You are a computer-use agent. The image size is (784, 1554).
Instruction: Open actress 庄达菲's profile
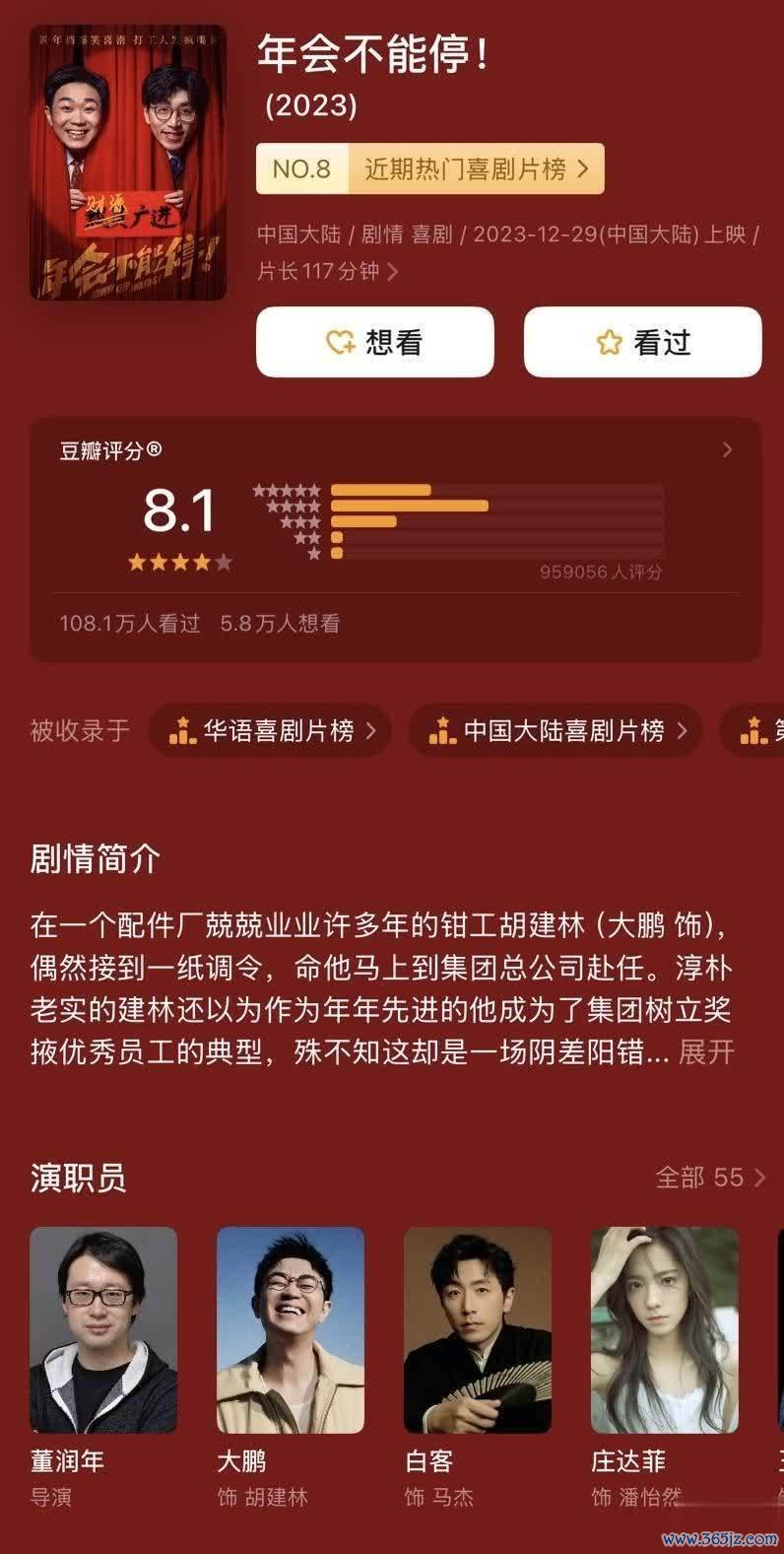coord(665,1329)
